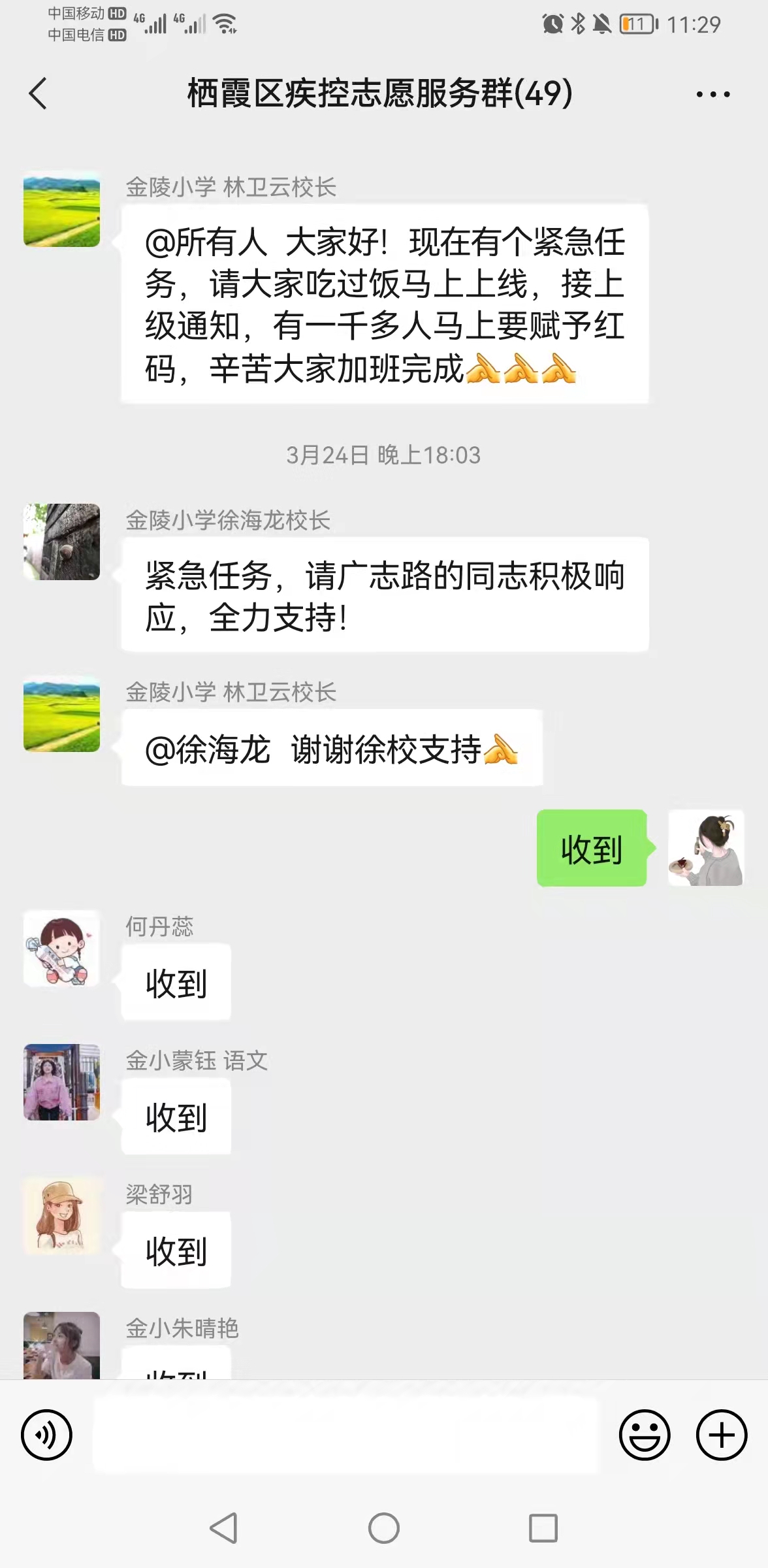This screenshot has width=768, height=1568.
Task: Tap the message text field
Action: [345, 1435]
